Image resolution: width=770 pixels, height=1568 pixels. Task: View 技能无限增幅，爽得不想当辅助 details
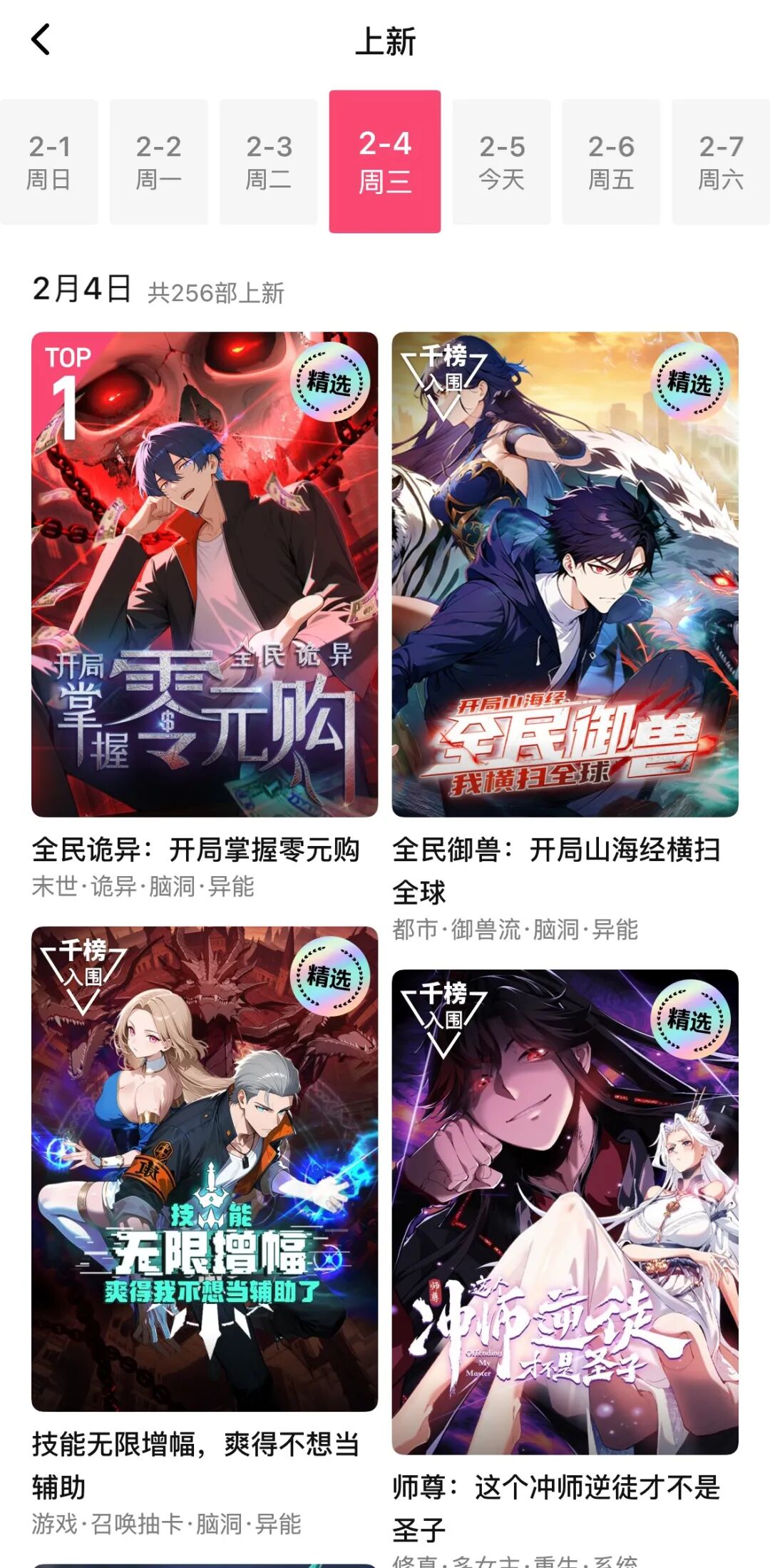coord(205,1169)
